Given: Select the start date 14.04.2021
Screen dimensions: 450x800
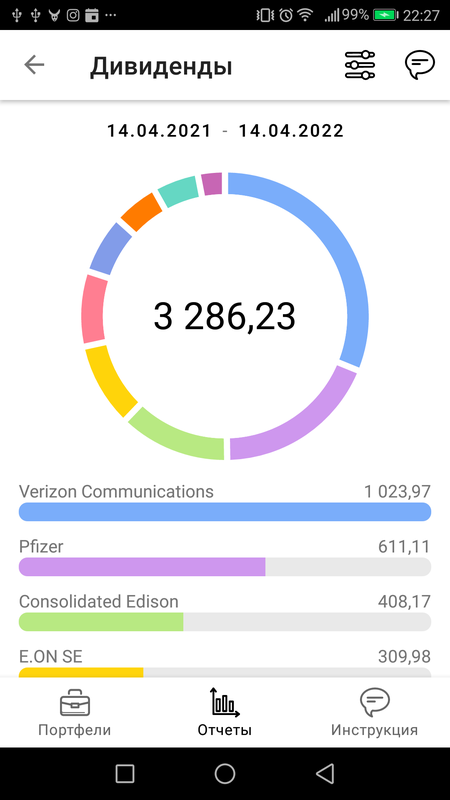Looking at the screenshot, I should [x=159, y=131].
